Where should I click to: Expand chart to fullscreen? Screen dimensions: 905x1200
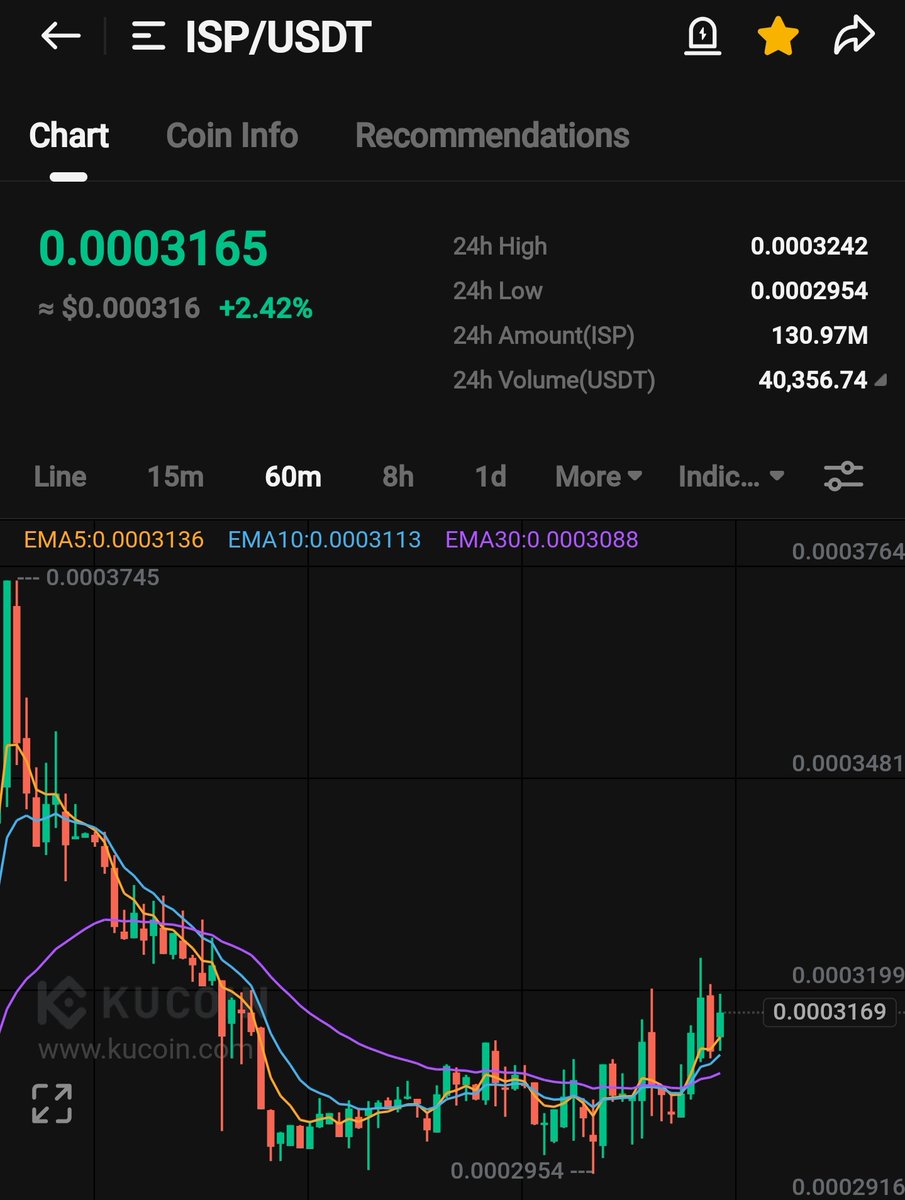click(52, 1103)
